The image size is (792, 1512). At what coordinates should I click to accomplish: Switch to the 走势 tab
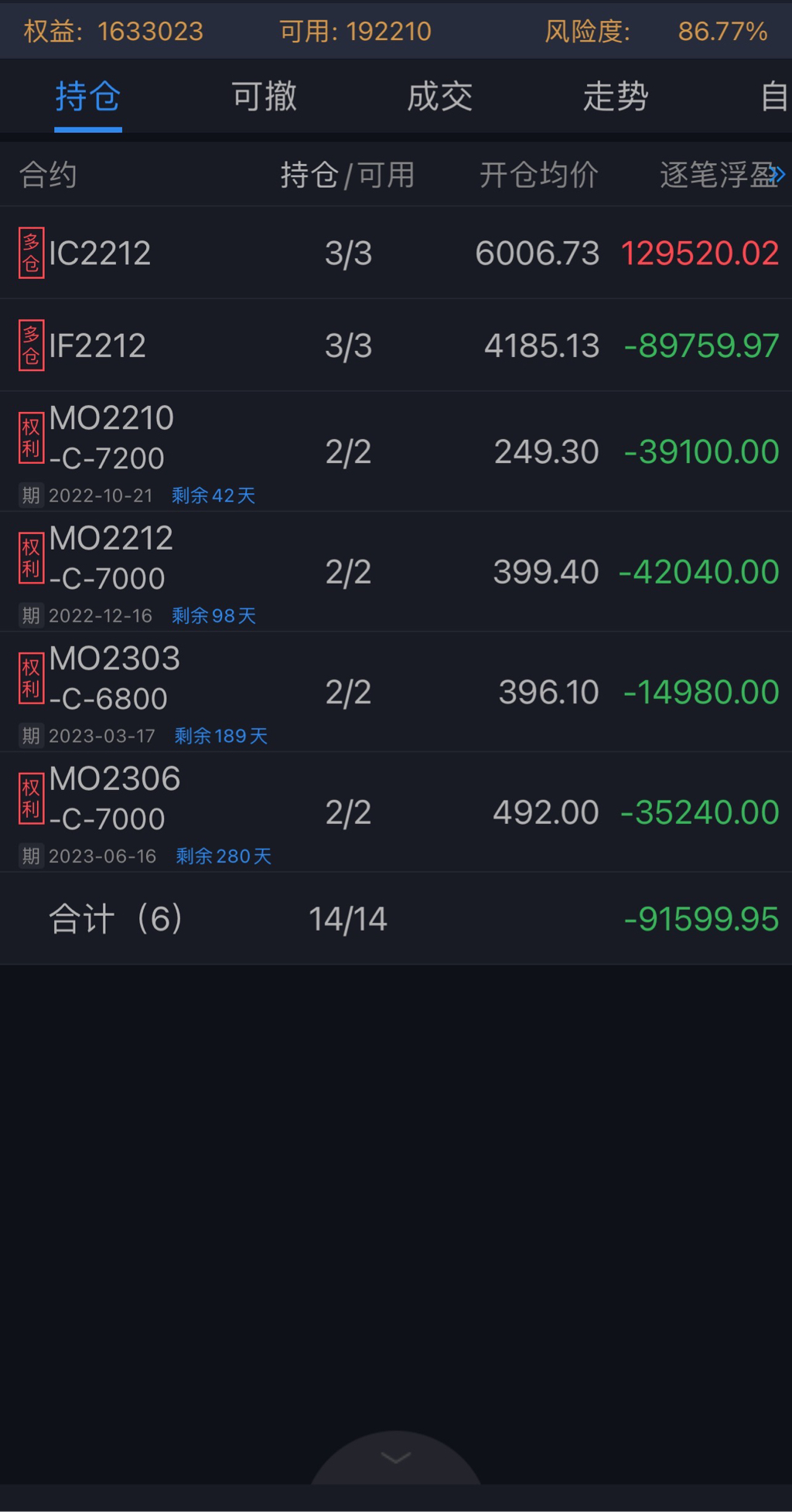tap(616, 97)
